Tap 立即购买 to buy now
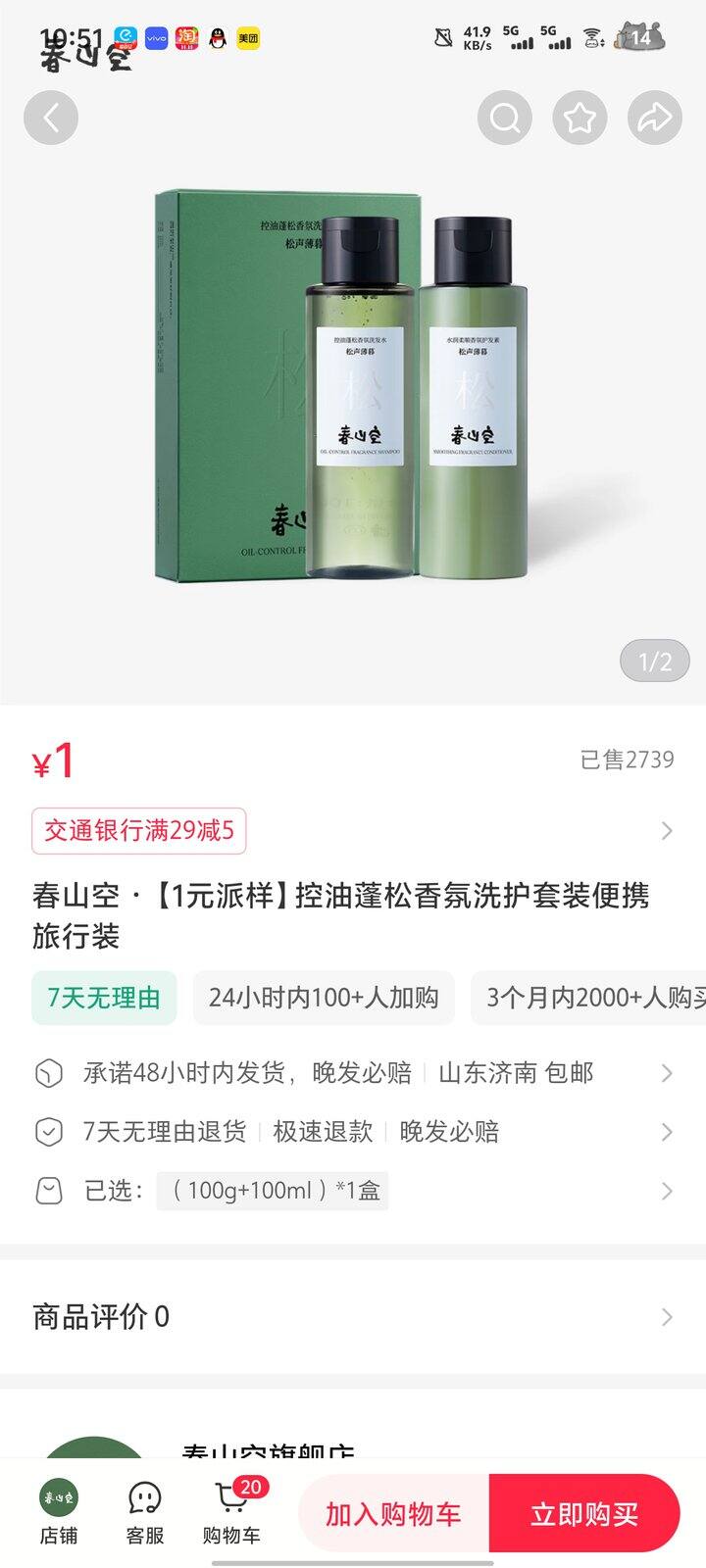The image size is (706, 1568). click(x=585, y=1513)
